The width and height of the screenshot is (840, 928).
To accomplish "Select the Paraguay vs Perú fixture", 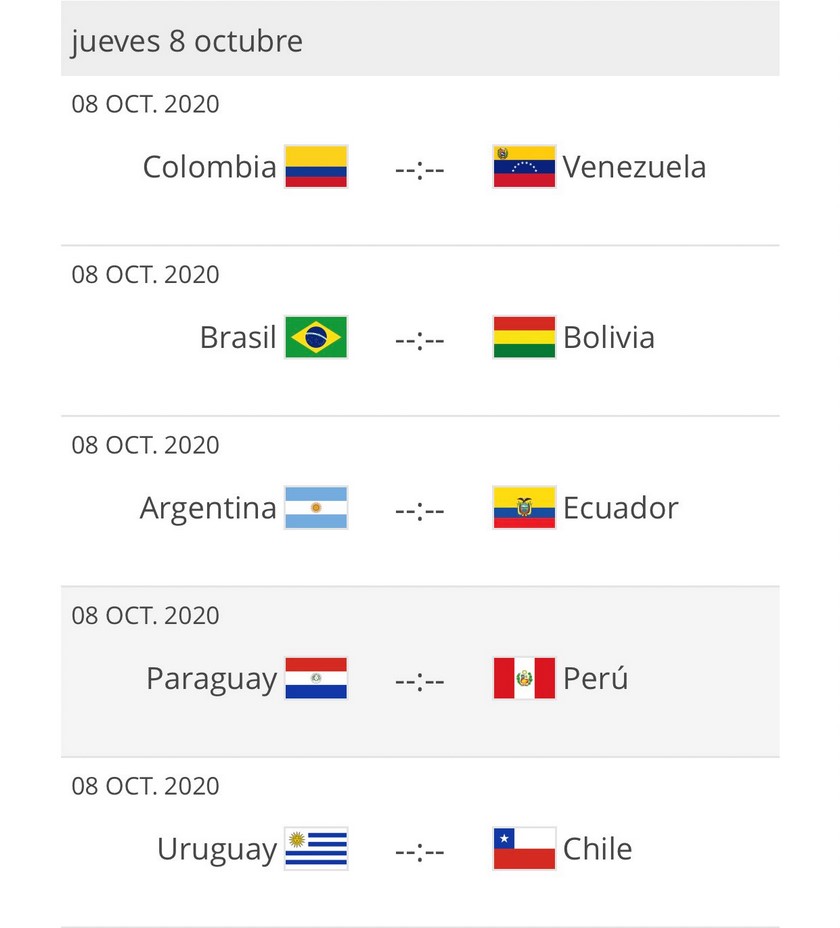I will (x=419, y=680).
